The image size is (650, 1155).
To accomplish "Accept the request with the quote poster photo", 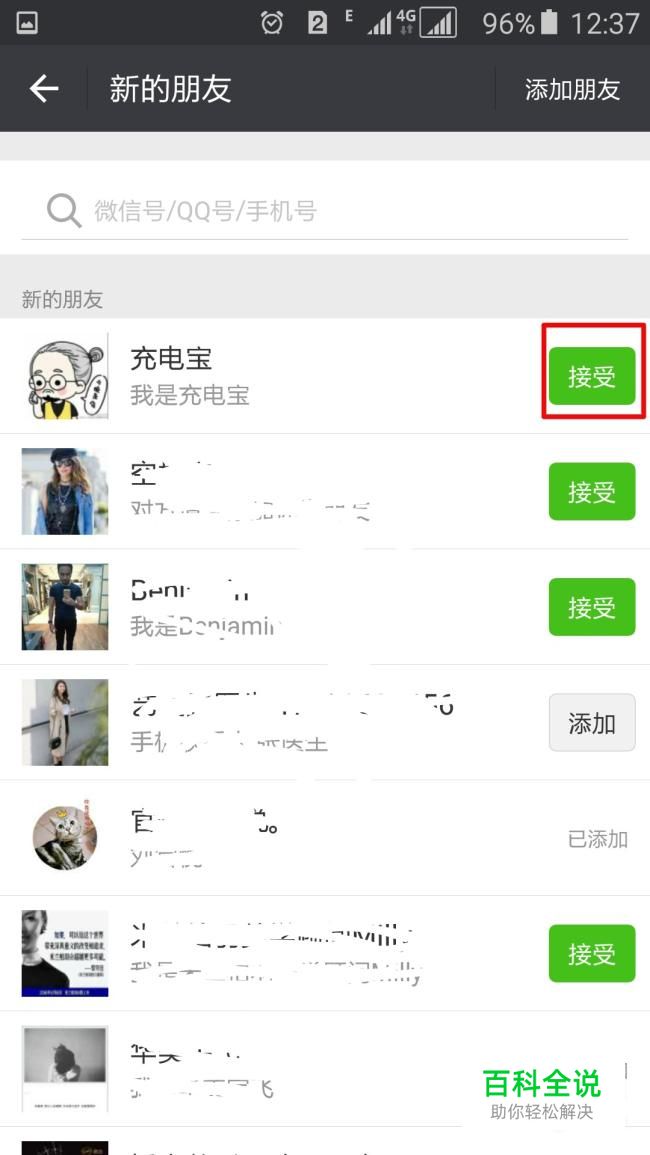I will click(592, 953).
